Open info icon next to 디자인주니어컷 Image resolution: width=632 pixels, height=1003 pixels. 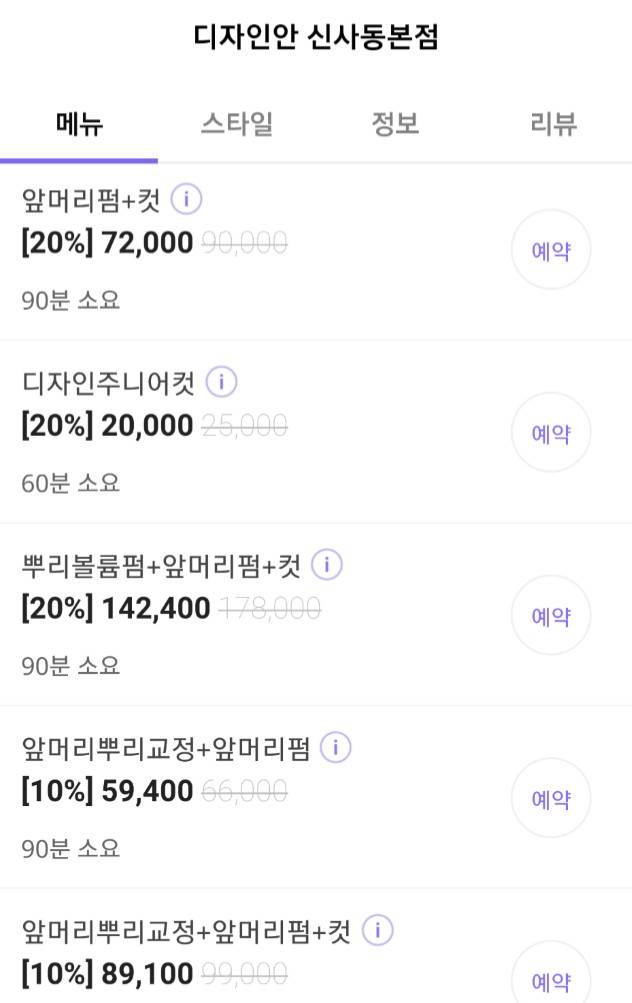point(221,382)
